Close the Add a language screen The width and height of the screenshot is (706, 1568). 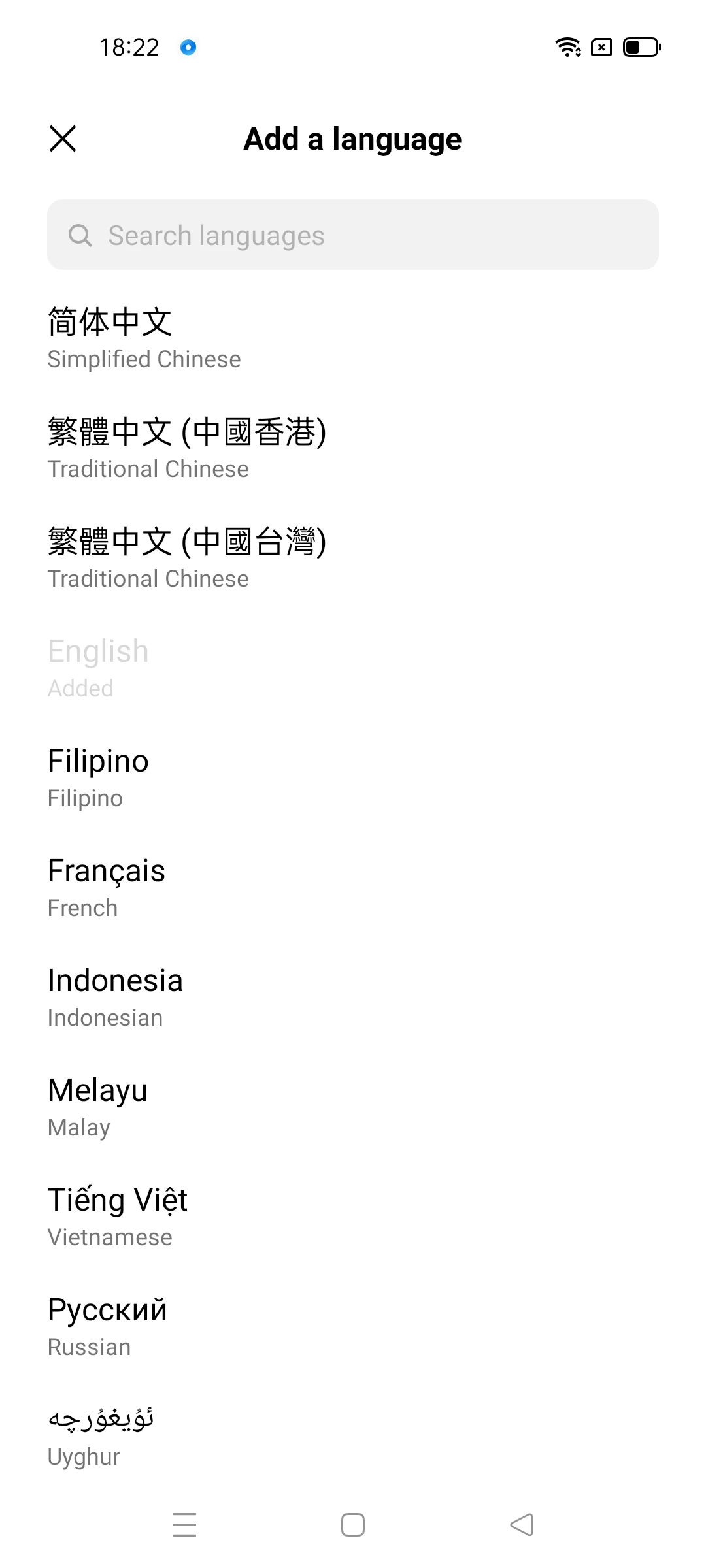tap(63, 139)
